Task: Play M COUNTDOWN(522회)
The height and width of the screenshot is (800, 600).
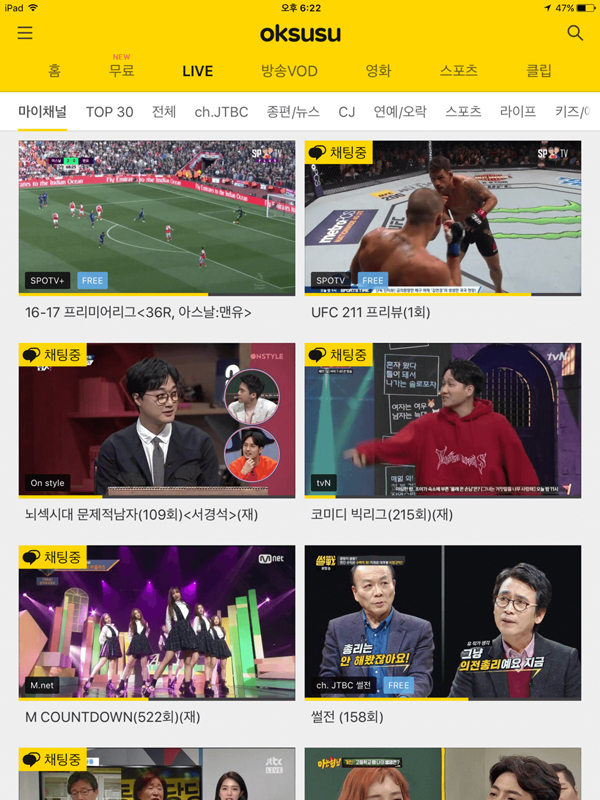Action: [157, 622]
